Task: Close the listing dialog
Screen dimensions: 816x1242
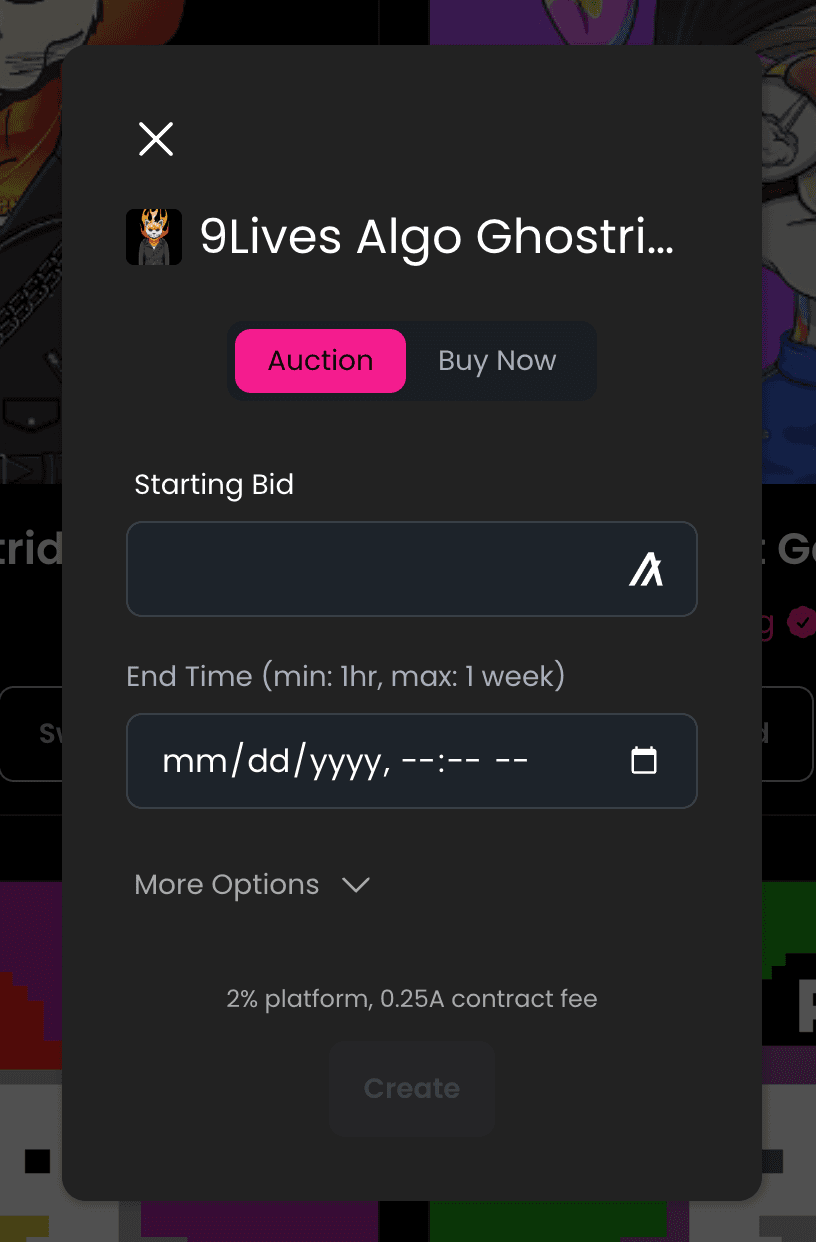Action: click(156, 140)
